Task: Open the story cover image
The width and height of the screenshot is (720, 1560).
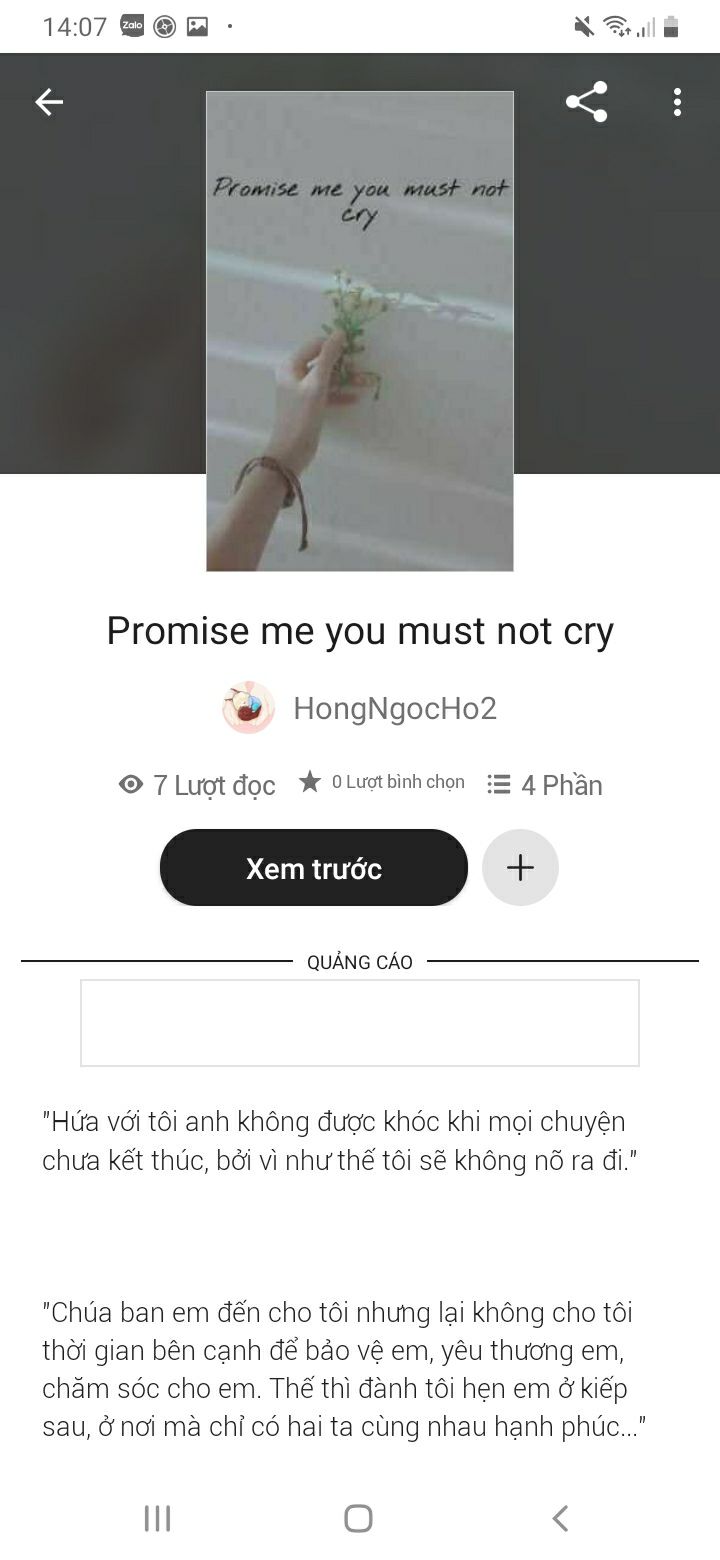Action: 359,331
